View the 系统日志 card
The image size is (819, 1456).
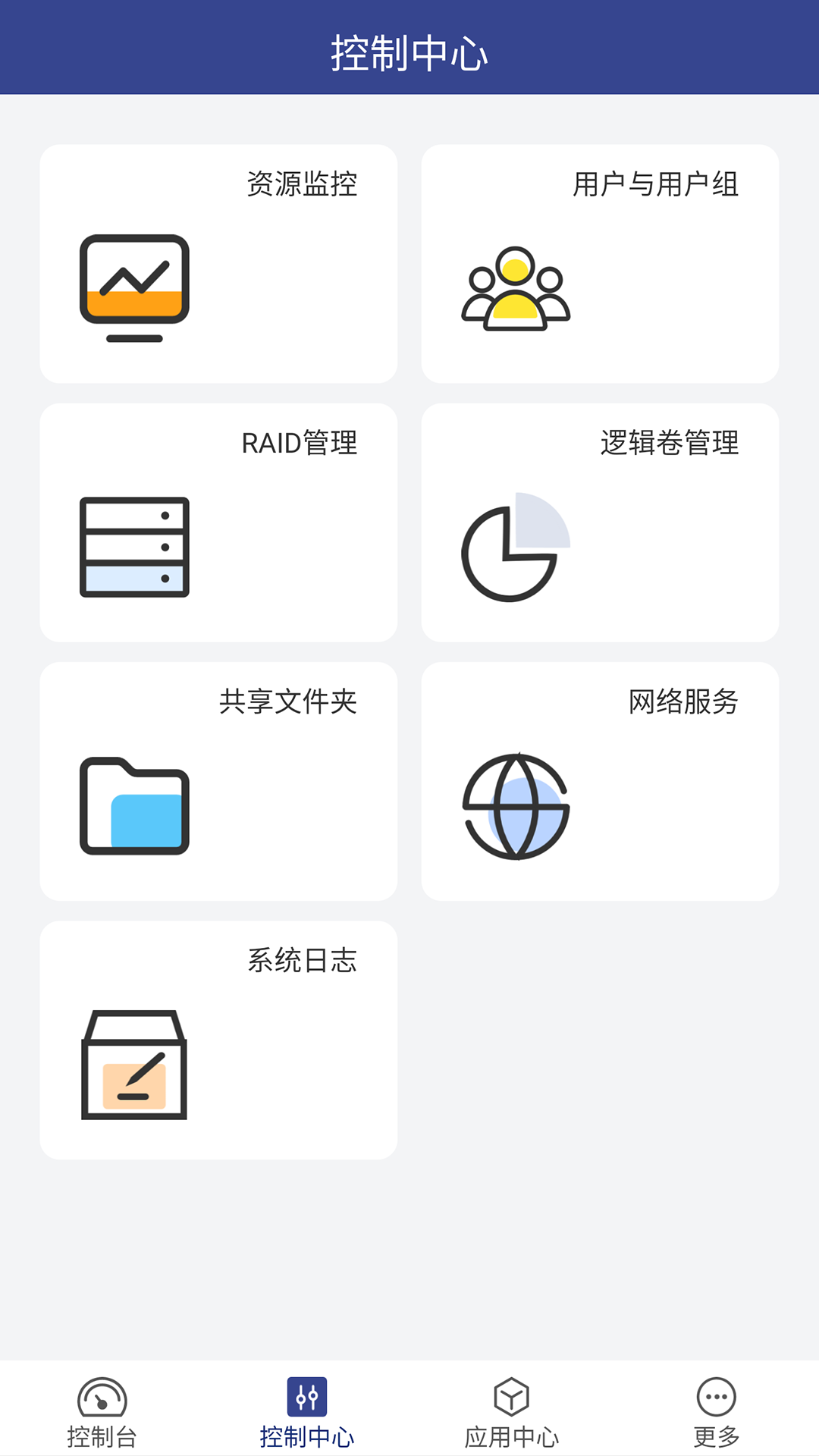click(218, 1040)
